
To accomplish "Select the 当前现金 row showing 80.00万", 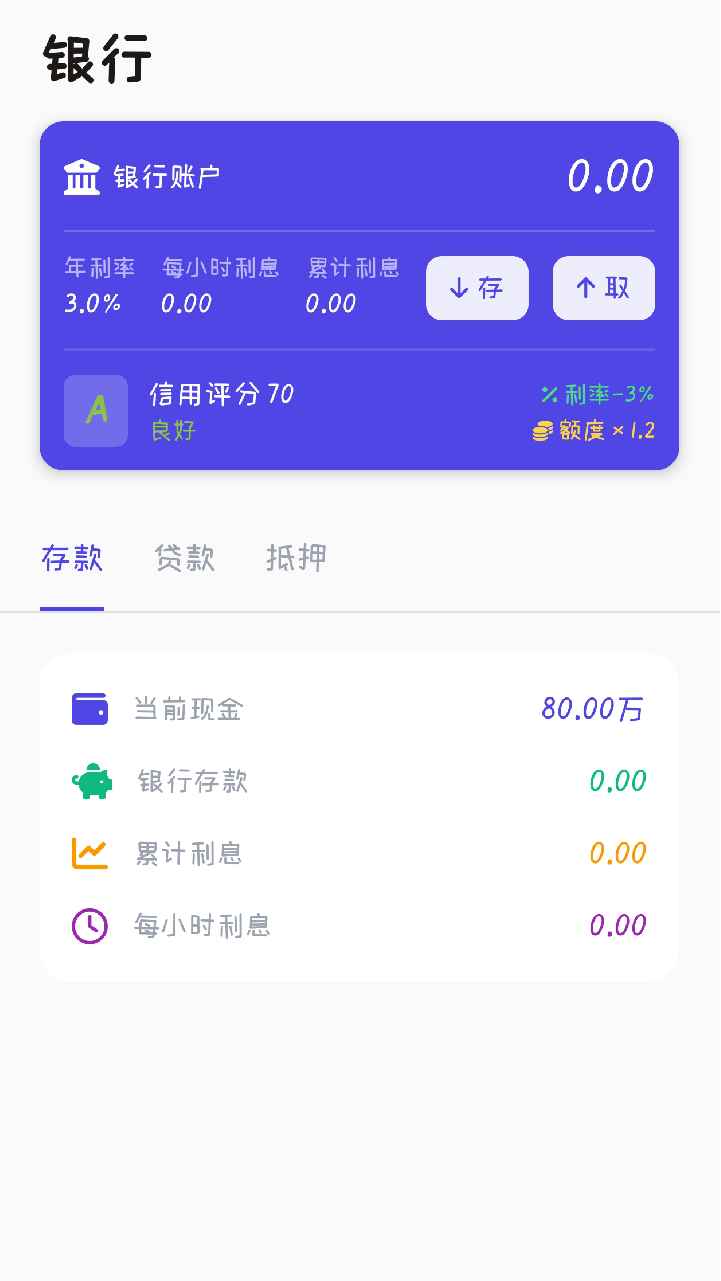I will tap(360, 708).
